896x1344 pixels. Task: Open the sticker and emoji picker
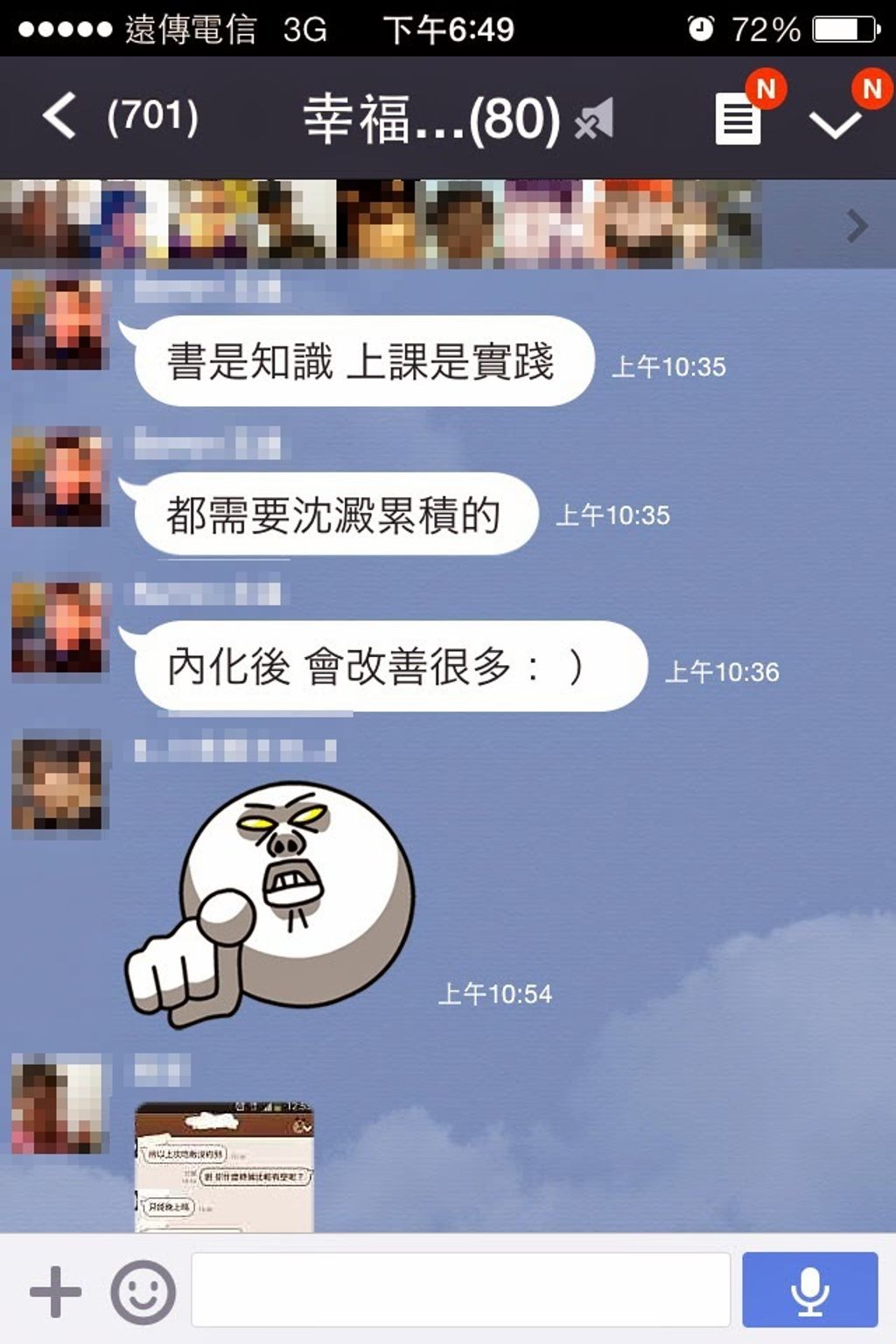click(x=143, y=1291)
